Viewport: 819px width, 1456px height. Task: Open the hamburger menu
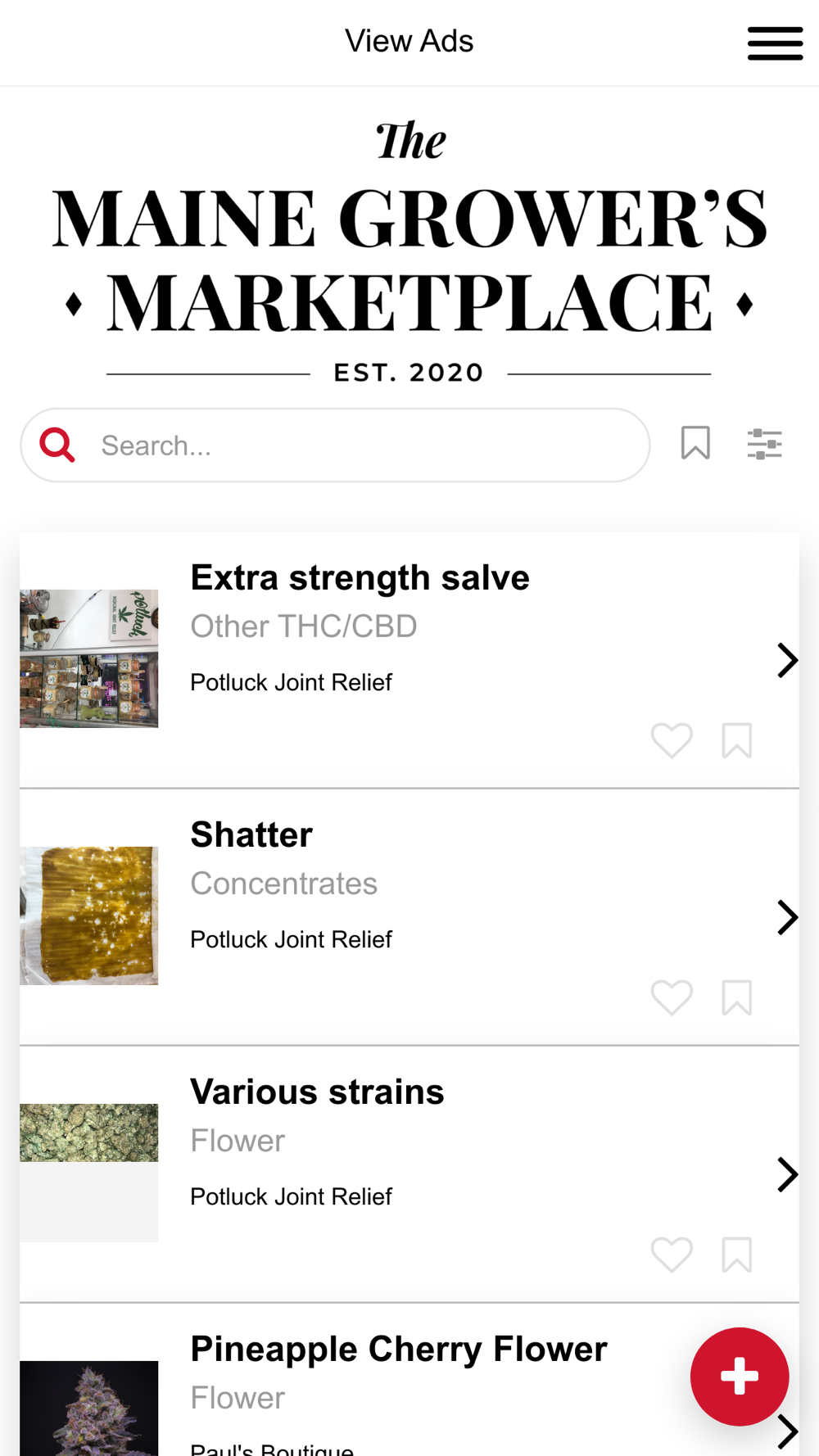coord(775,43)
